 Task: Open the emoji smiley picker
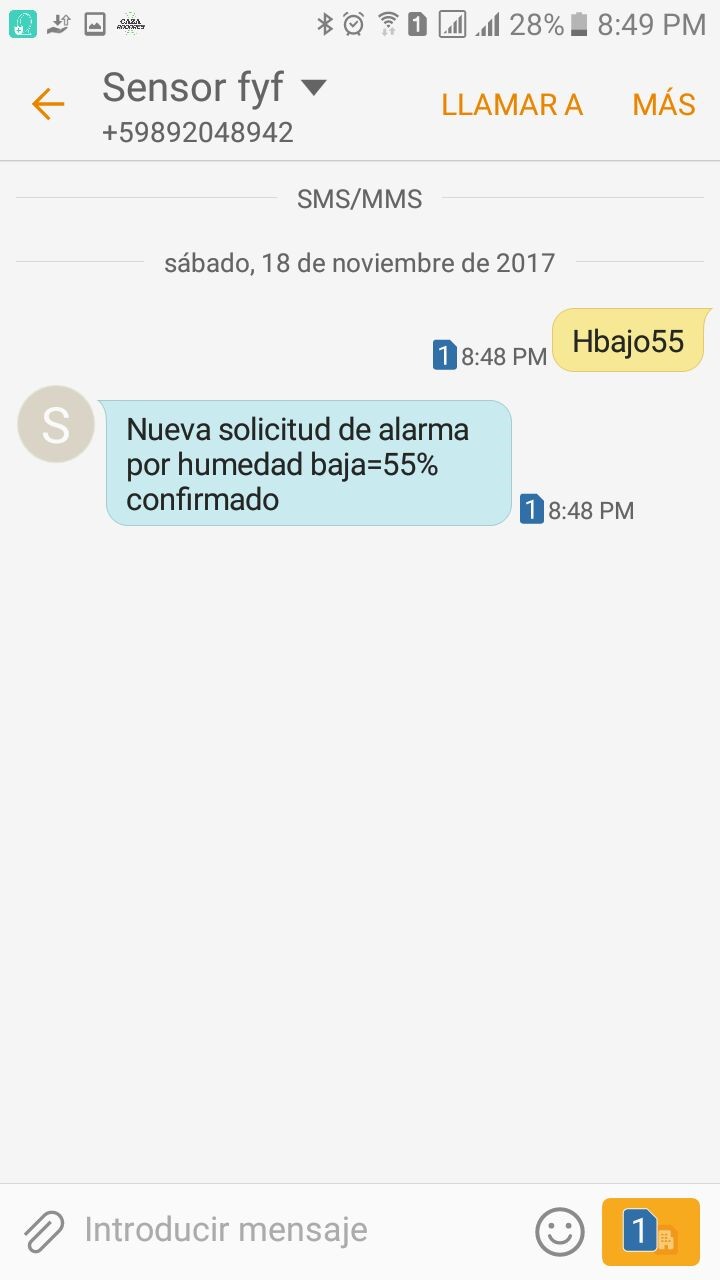(x=559, y=1231)
